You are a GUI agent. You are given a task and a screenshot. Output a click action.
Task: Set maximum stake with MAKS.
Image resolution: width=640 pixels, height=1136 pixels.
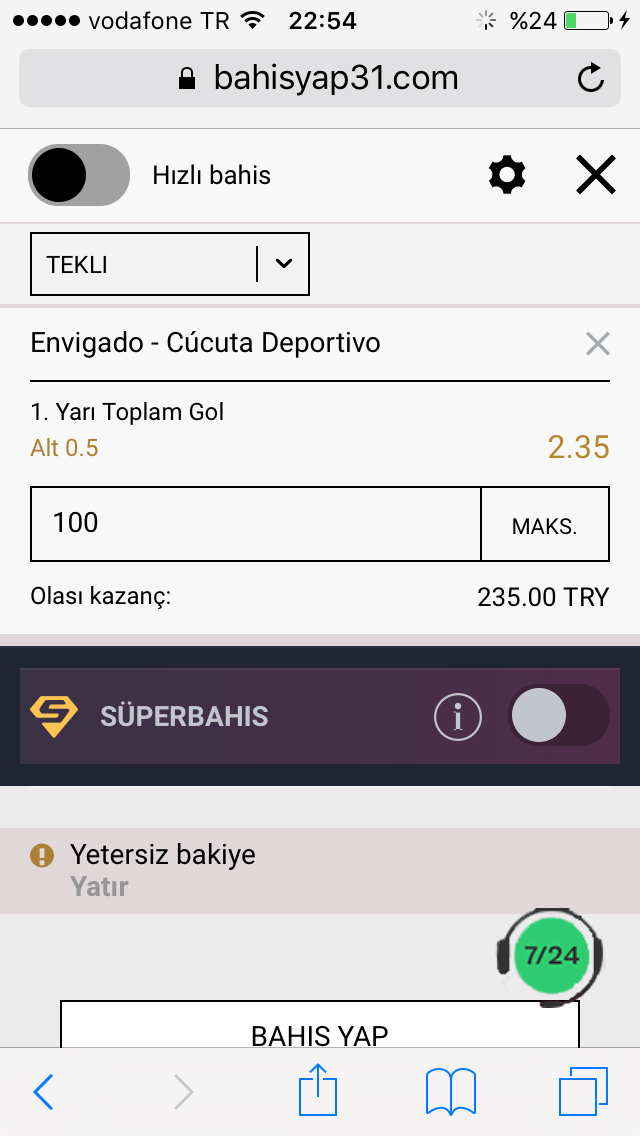(x=544, y=523)
